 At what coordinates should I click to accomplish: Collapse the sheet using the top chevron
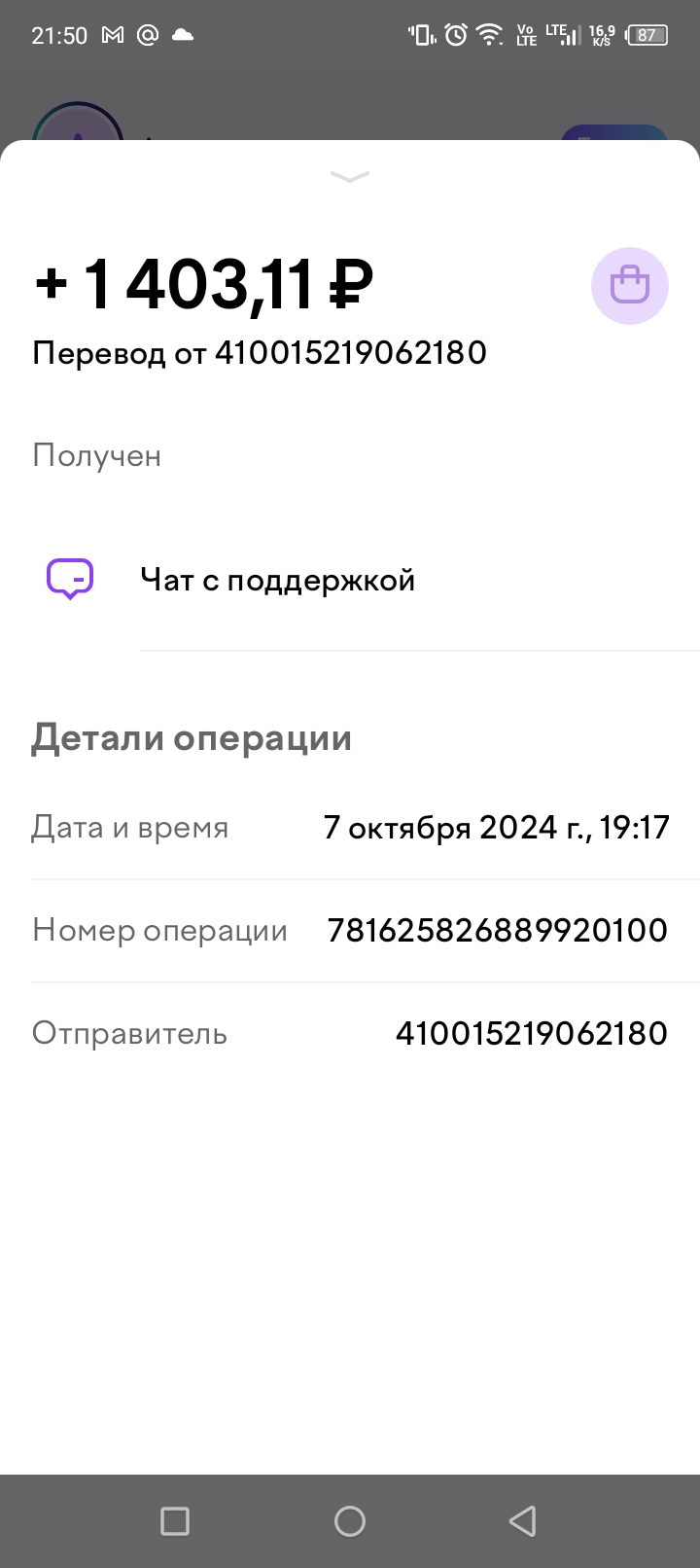pyautogui.click(x=350, y=177)
